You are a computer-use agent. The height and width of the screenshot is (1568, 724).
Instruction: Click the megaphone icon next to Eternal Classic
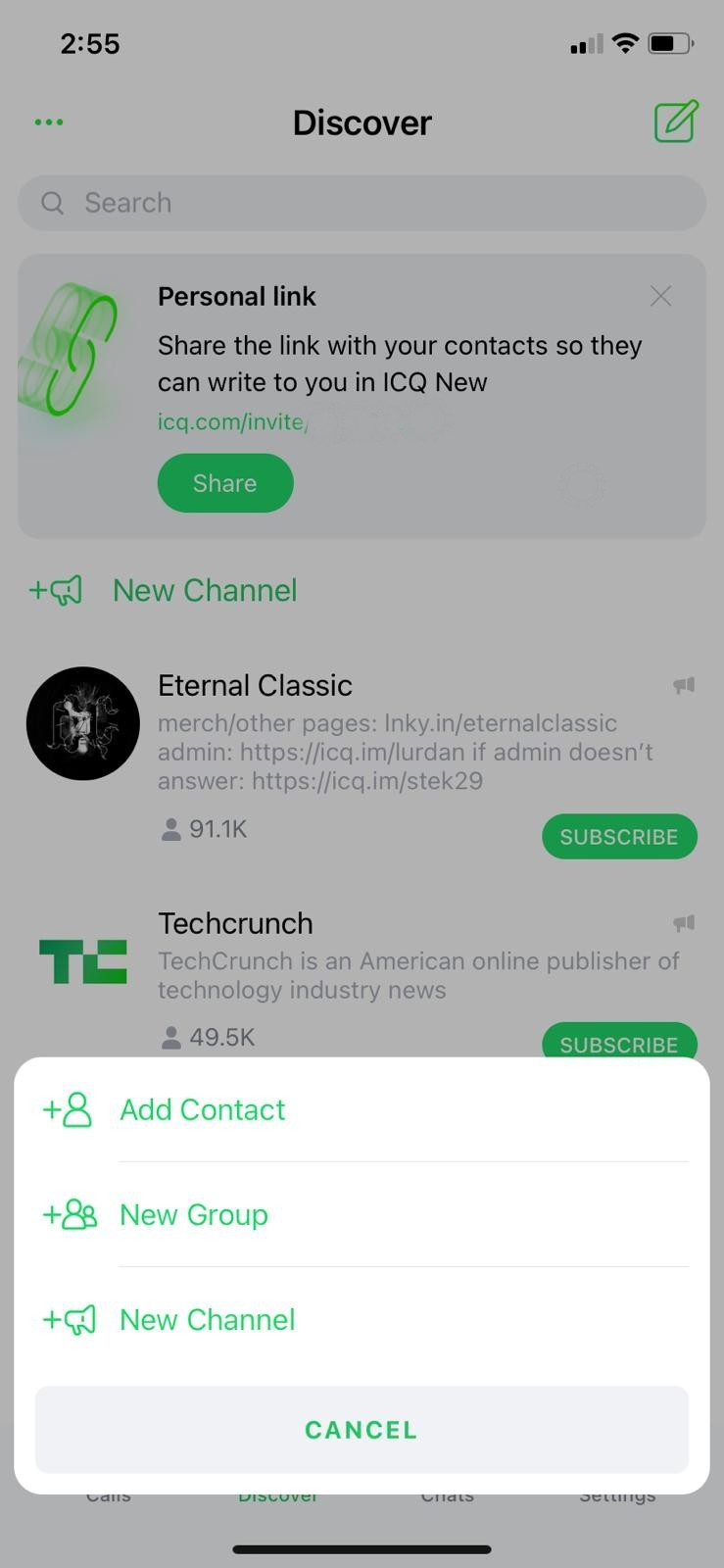683,684
